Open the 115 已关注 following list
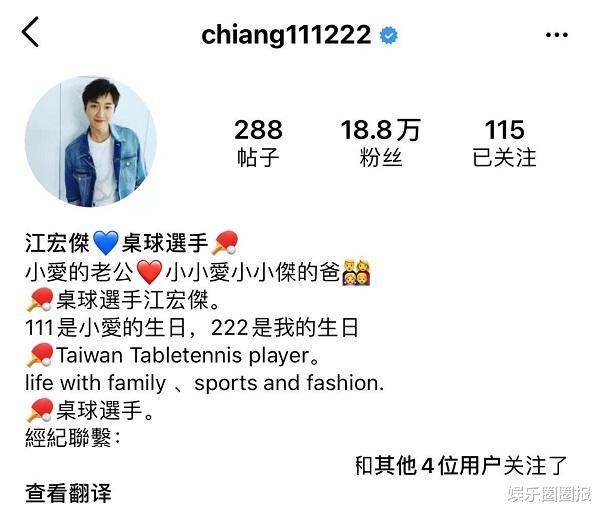This screenshot has height=513, width=600. [x=504, y=142]
